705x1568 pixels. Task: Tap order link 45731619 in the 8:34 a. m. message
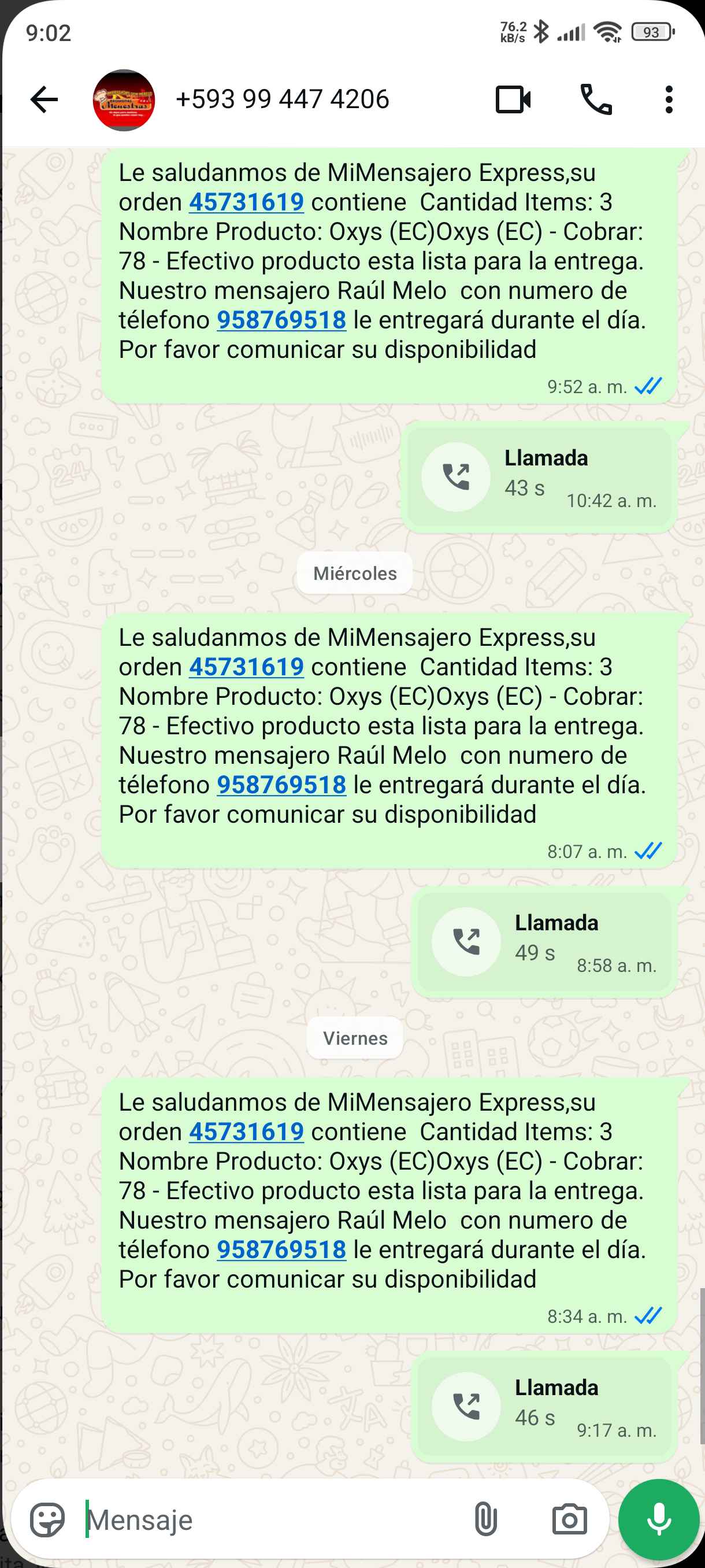coord(246,1132)
